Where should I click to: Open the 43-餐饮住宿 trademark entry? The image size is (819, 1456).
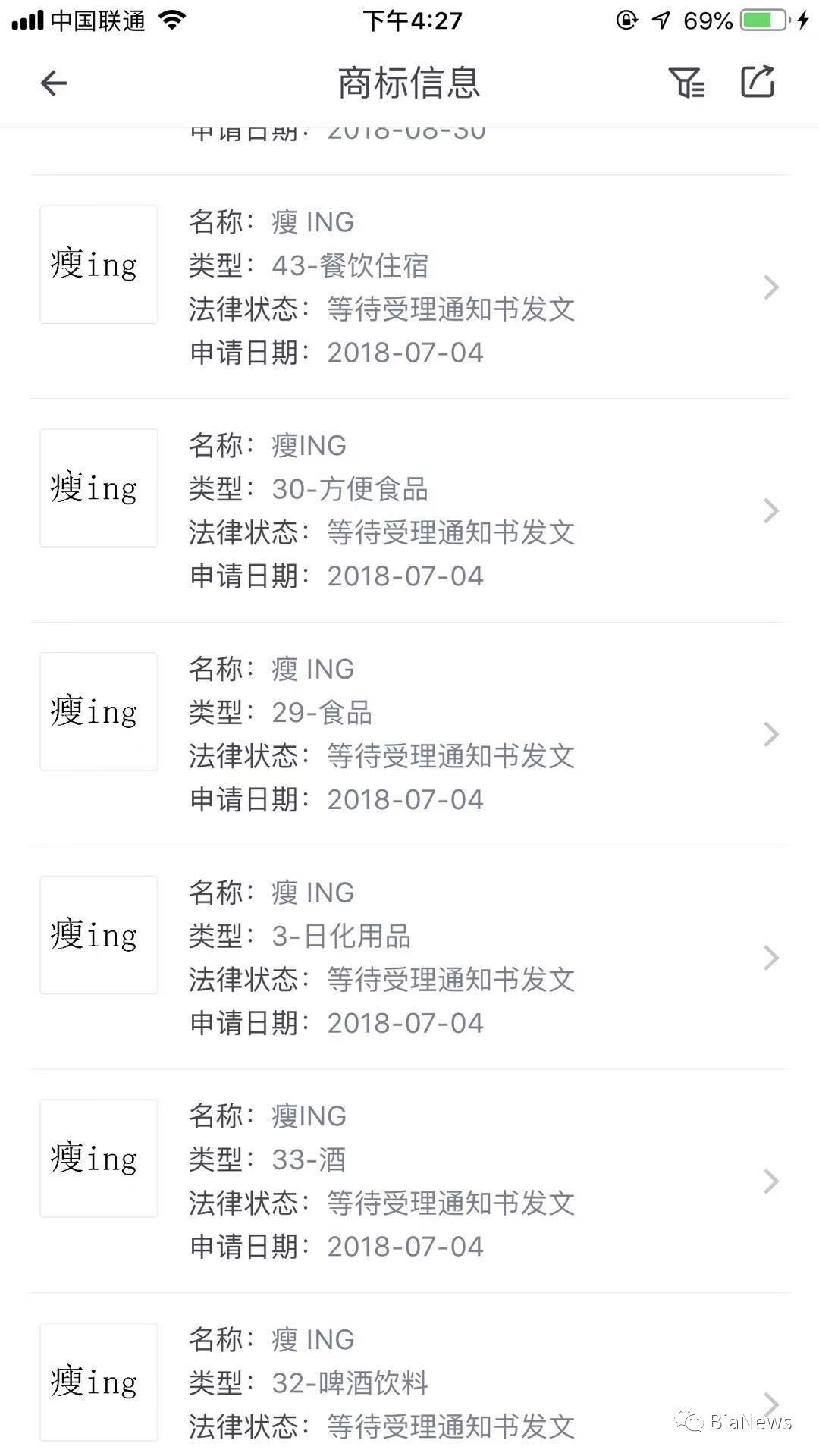409,287
